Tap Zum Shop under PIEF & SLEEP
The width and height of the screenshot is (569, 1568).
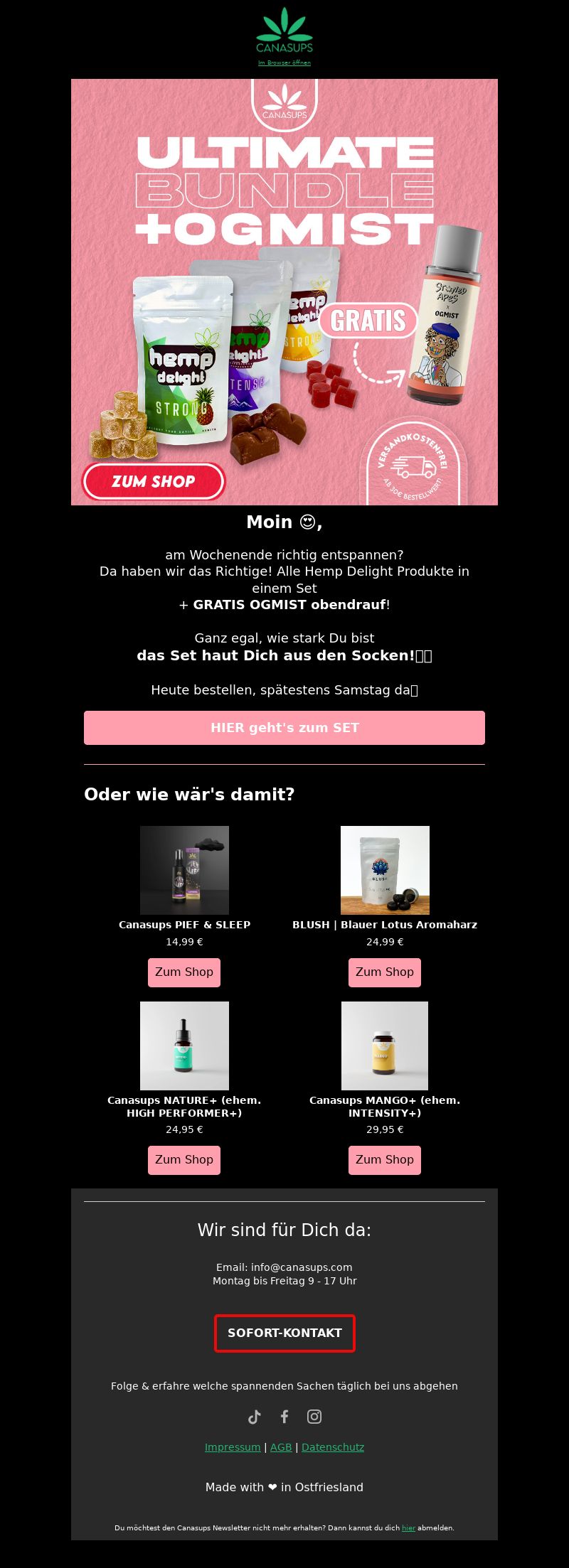tap(184, 972)
